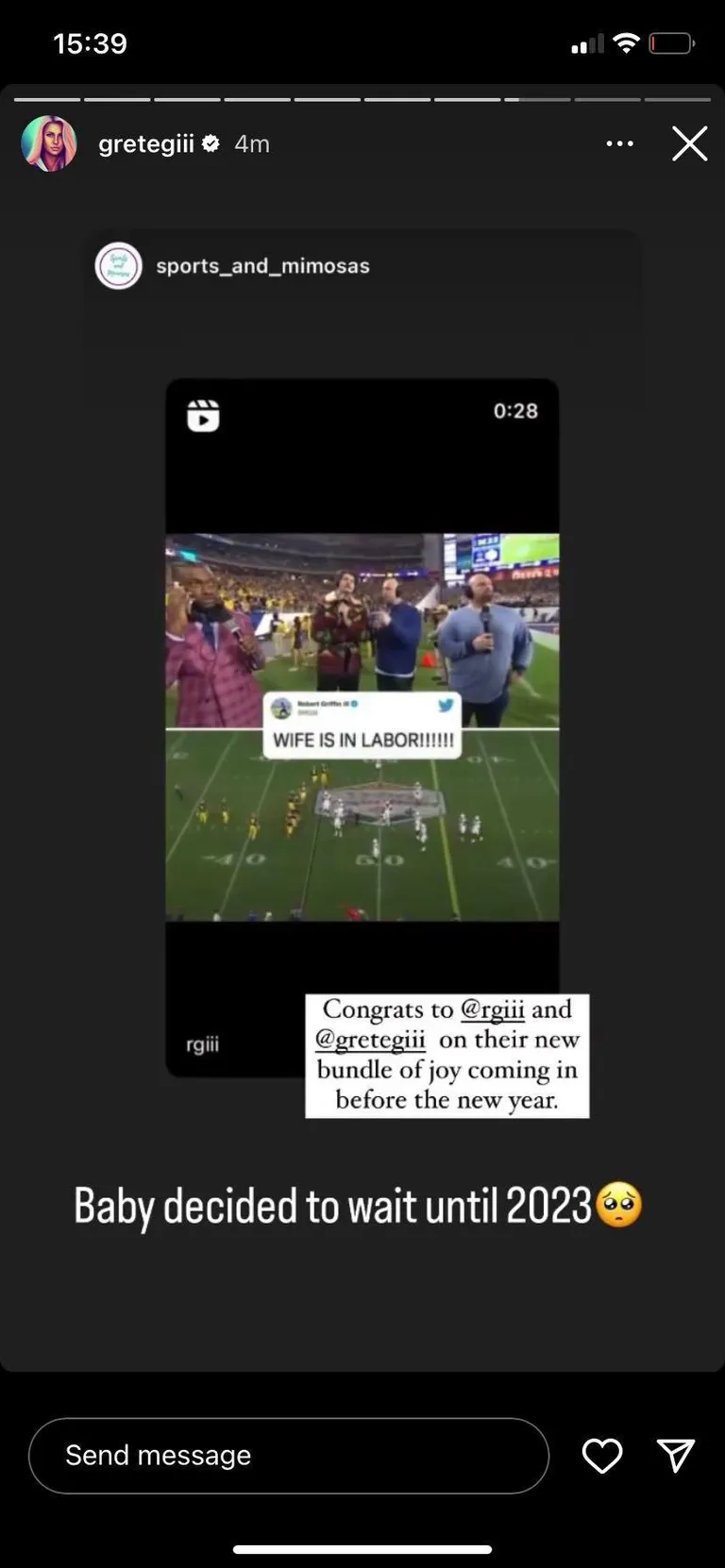Tap the gretegiii username
This screenshot has width=725, height=1568.
[146, 143]
